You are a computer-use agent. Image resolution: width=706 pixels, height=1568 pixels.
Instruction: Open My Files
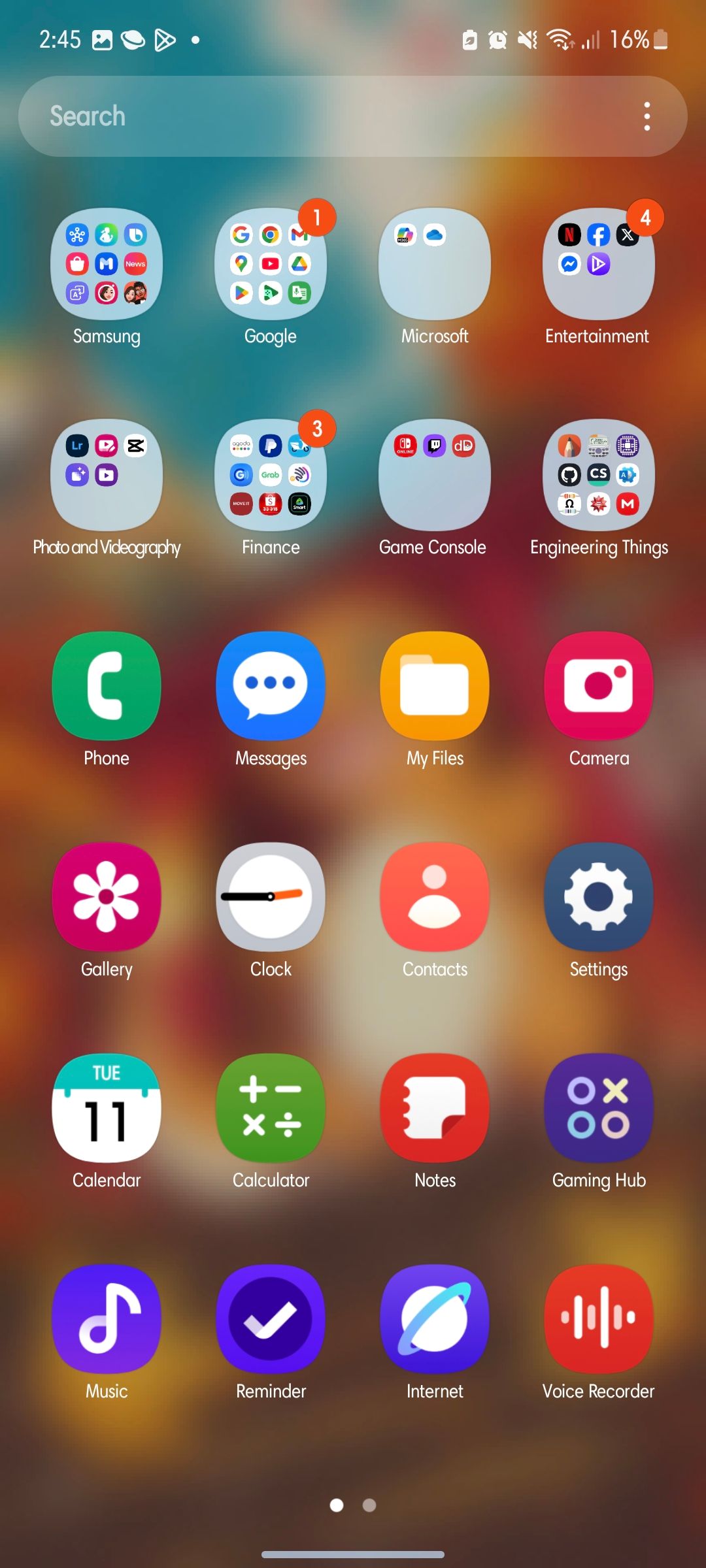click(435, 686)
